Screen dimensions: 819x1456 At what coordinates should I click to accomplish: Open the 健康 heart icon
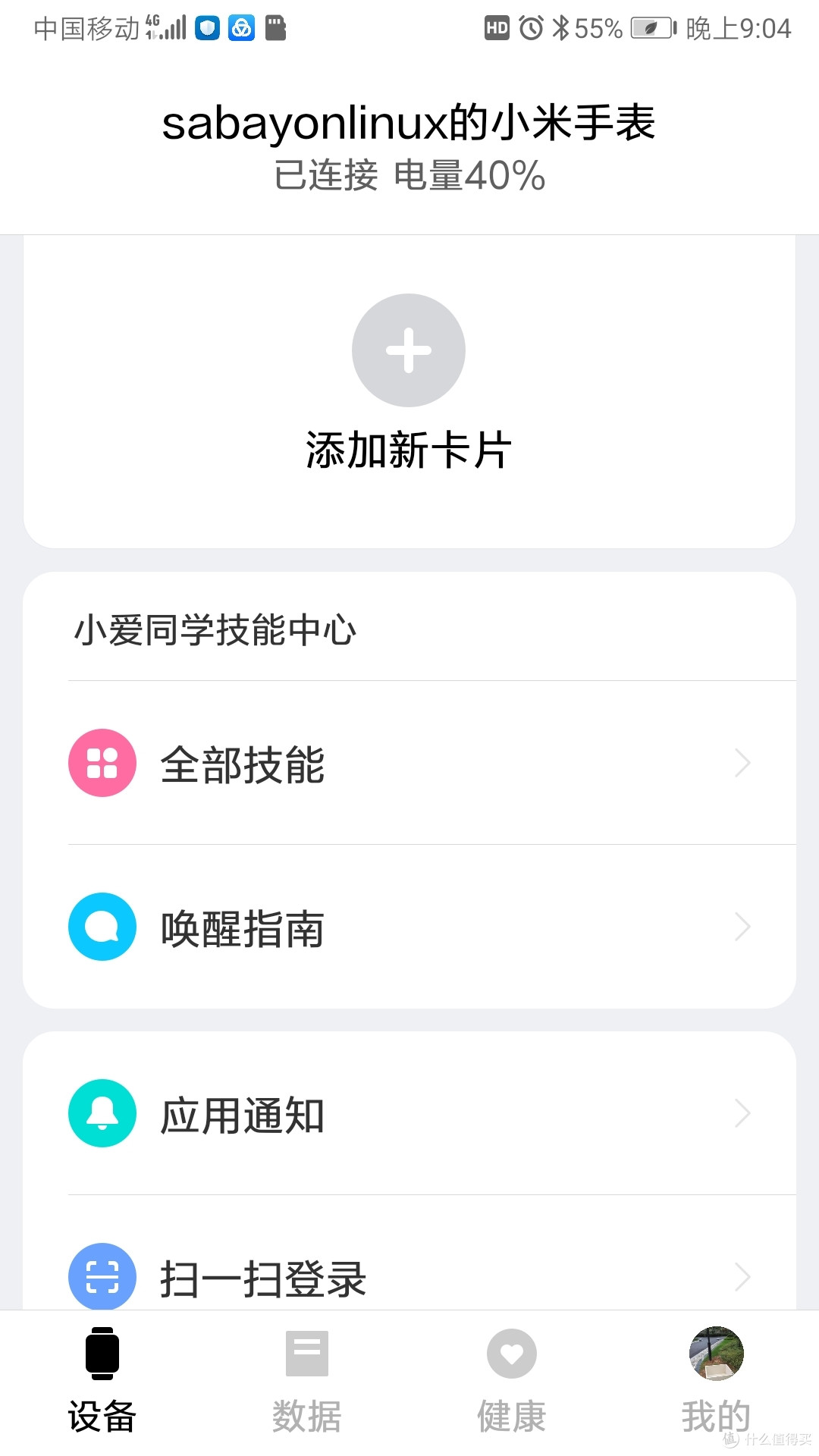512,1354
